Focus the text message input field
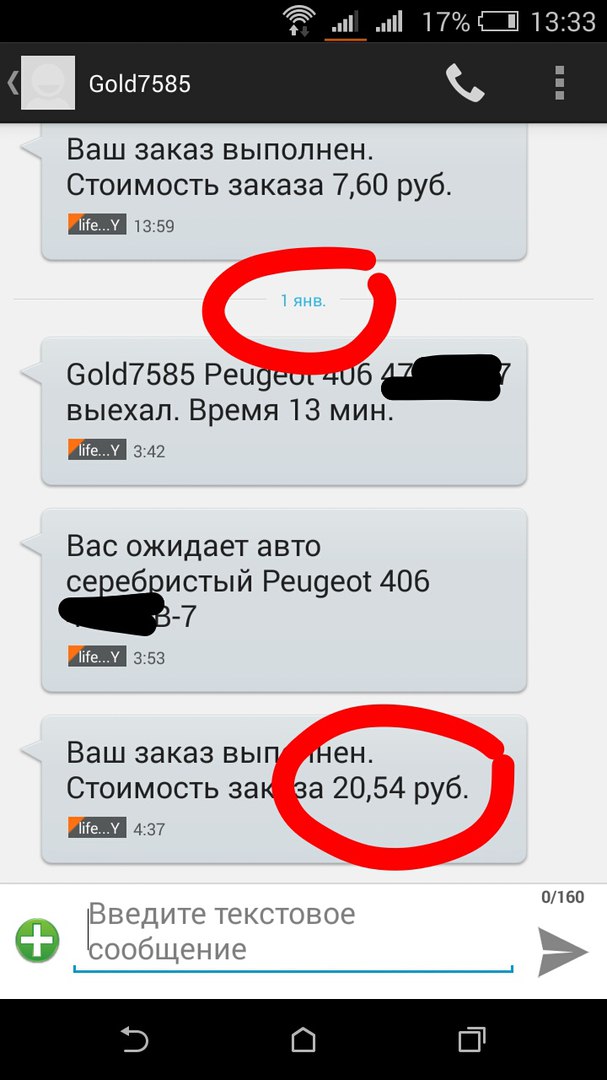Viewport: 607px width, 1080px height. (295, 932)
